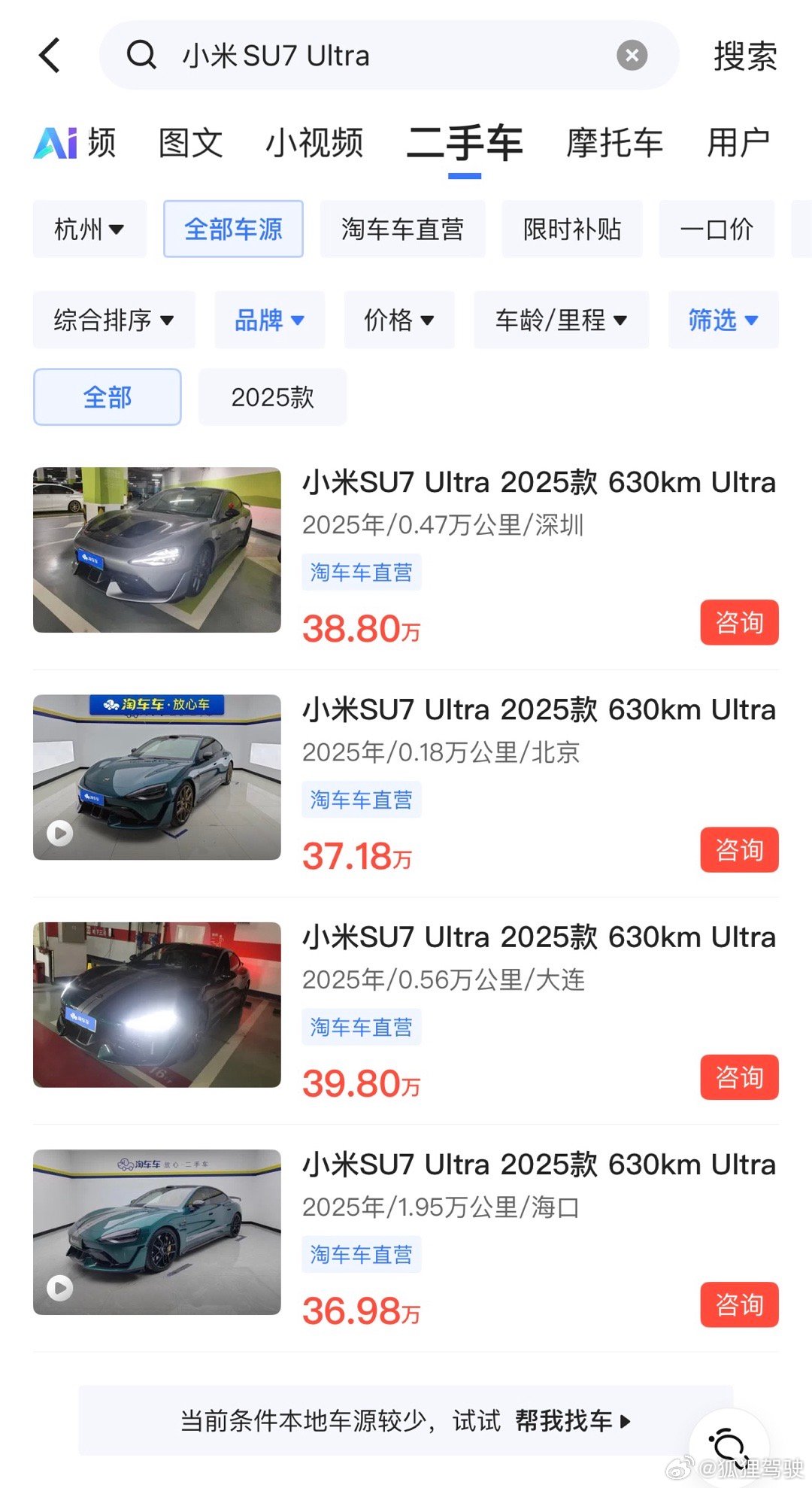
Task: Switch to the 图文 tab
Action: pyautogui.click(x=191, y=143)
